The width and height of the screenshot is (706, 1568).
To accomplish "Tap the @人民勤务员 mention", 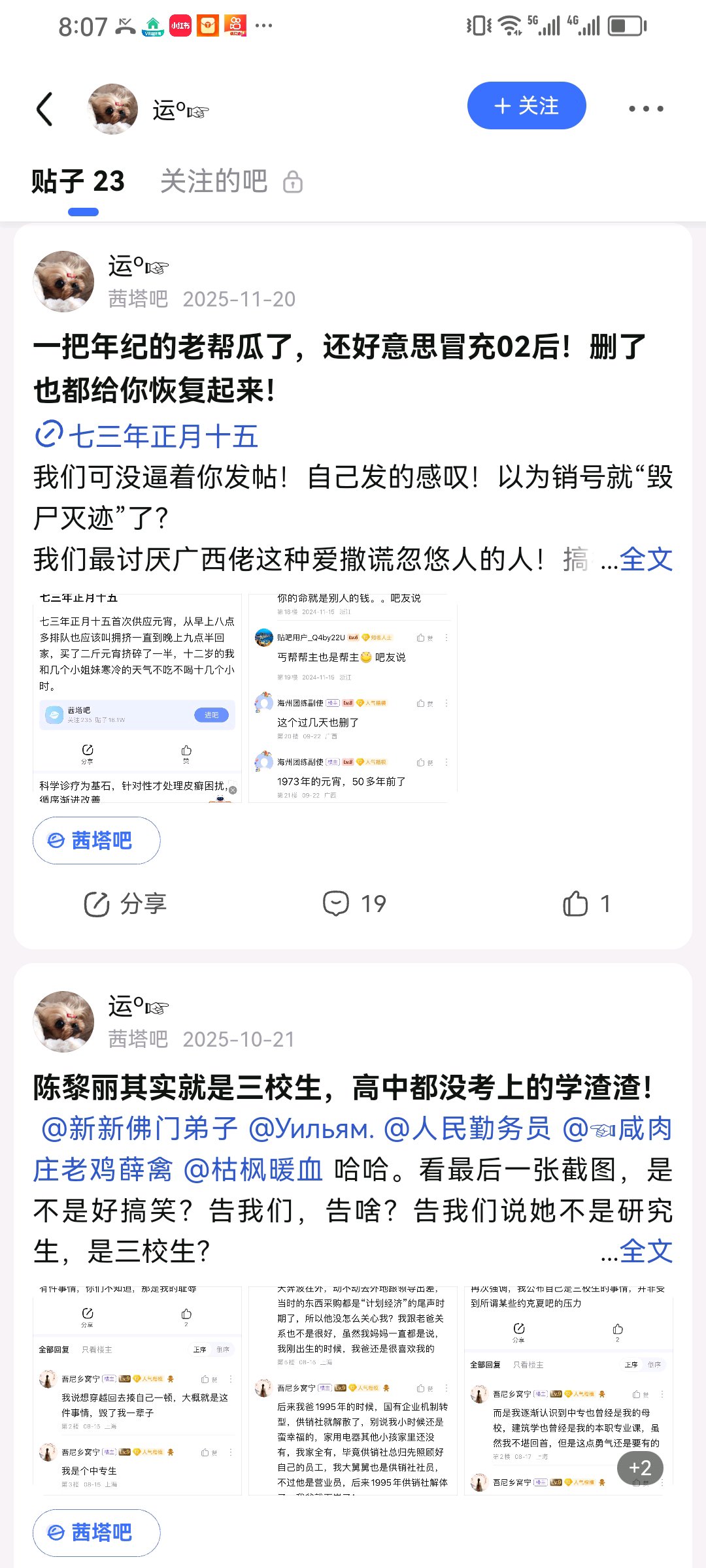I will (467, 1129).
